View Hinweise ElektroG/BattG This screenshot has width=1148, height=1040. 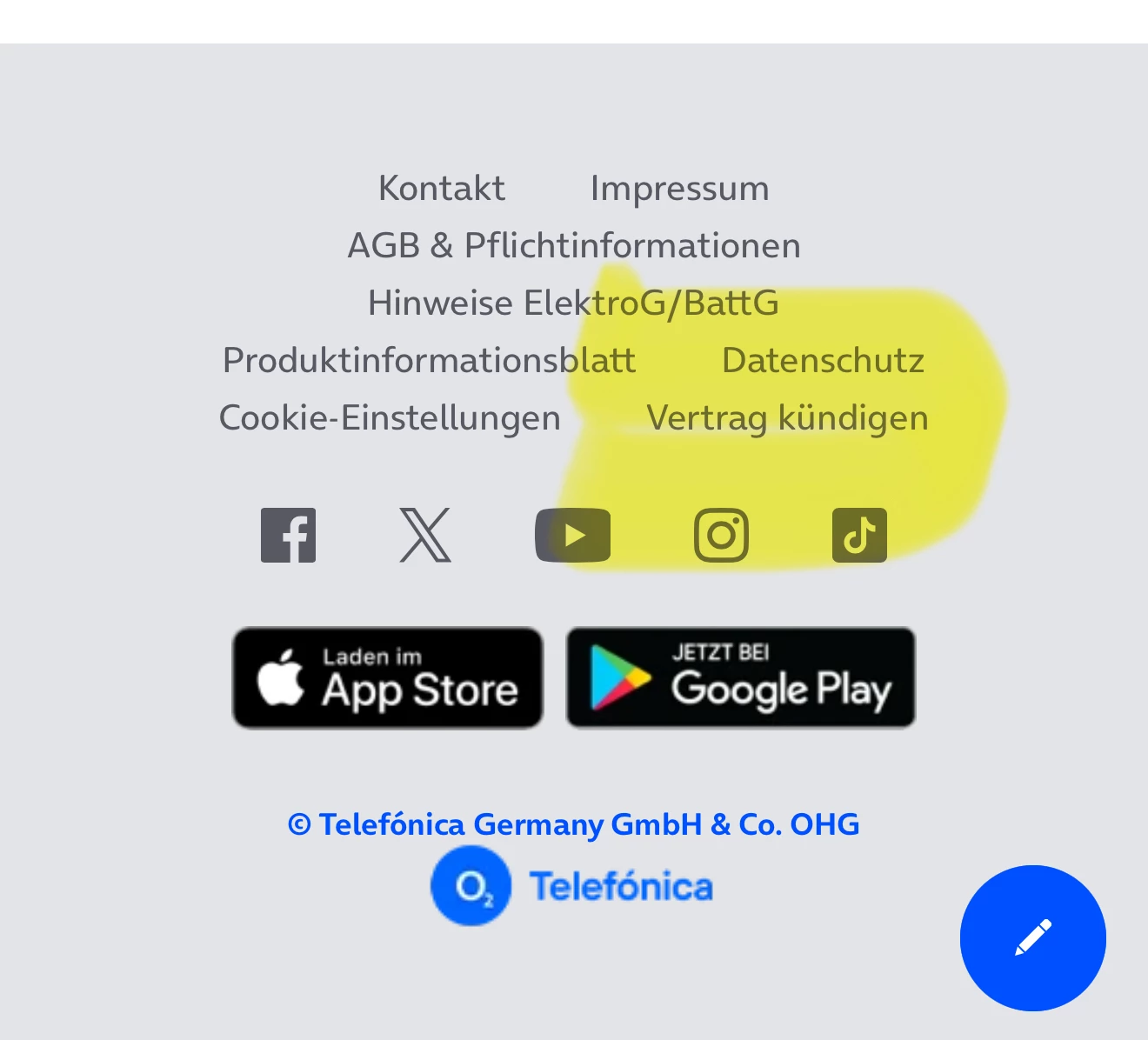[x=573, y=303]
